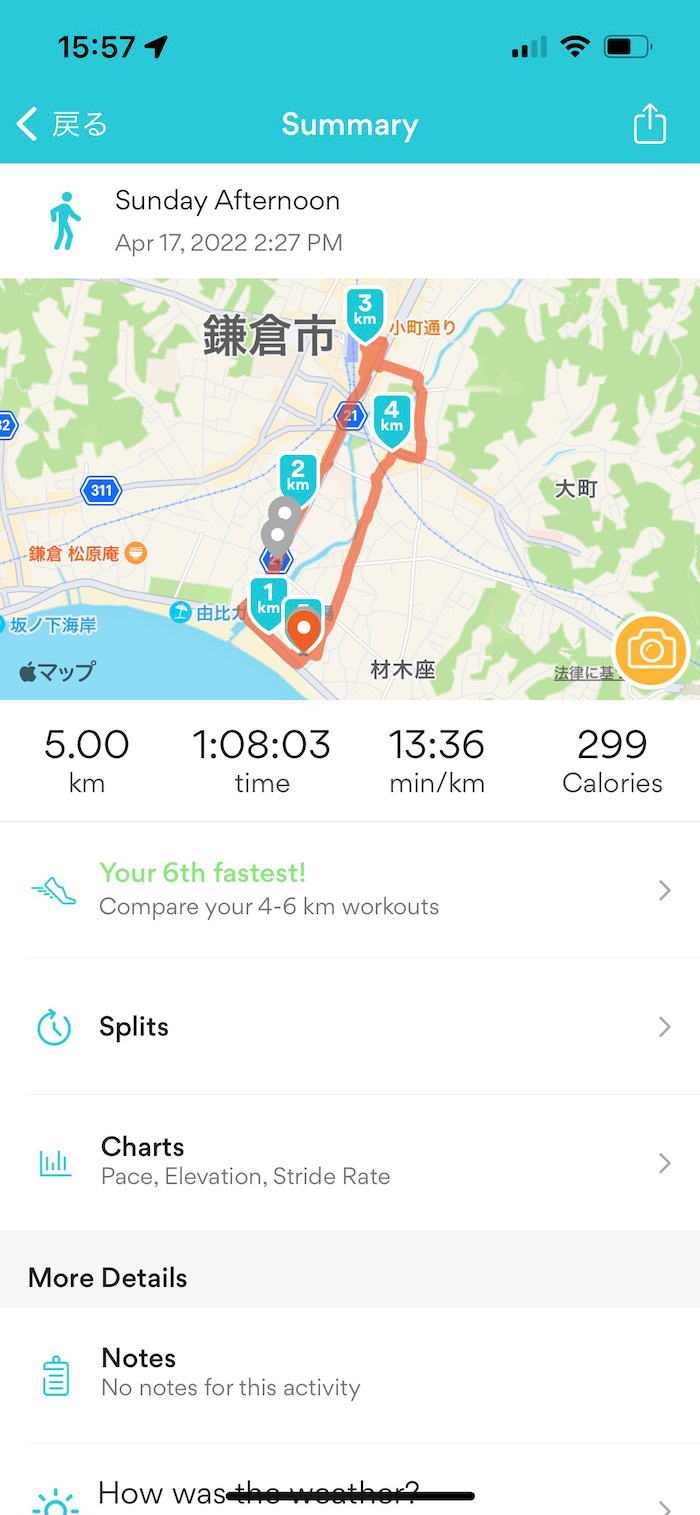
Task: Add a photo with the camera button
Action: [652, 651]
